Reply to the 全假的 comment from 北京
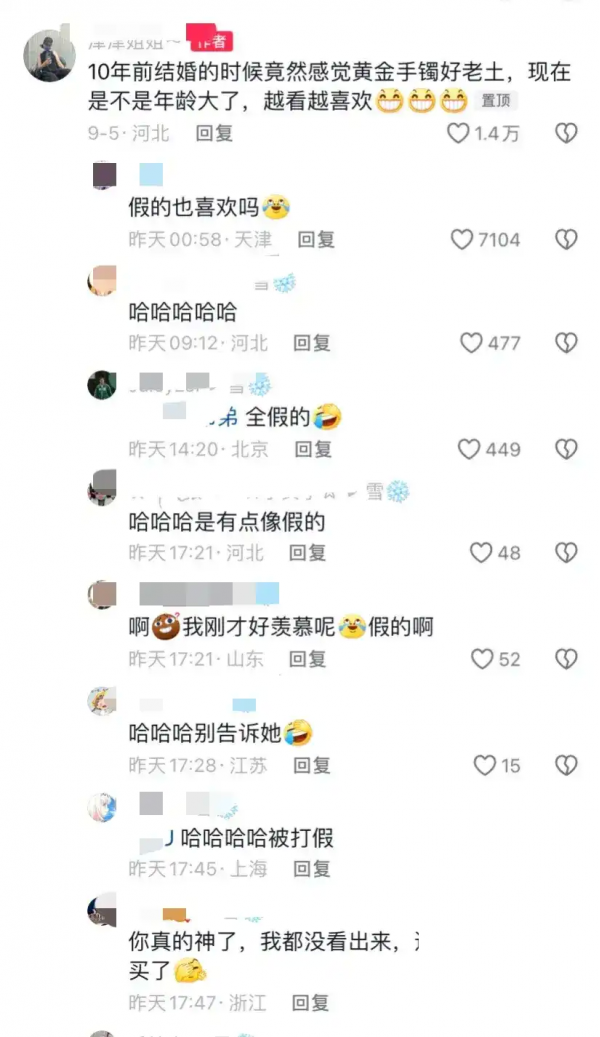This screenshot has height=1037, width=600. tap(313, 449)
